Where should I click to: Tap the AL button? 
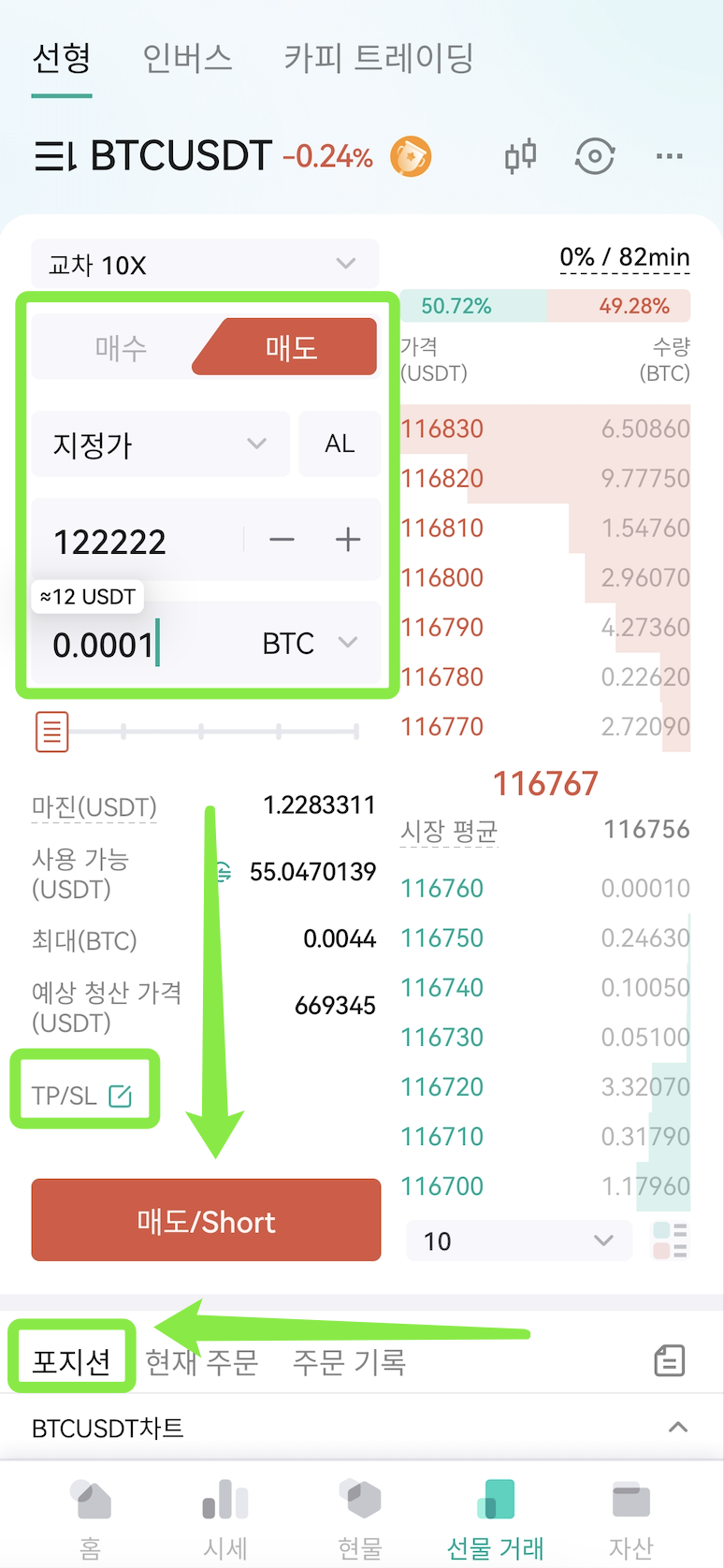pyautogui.click(x=340, y=444)
